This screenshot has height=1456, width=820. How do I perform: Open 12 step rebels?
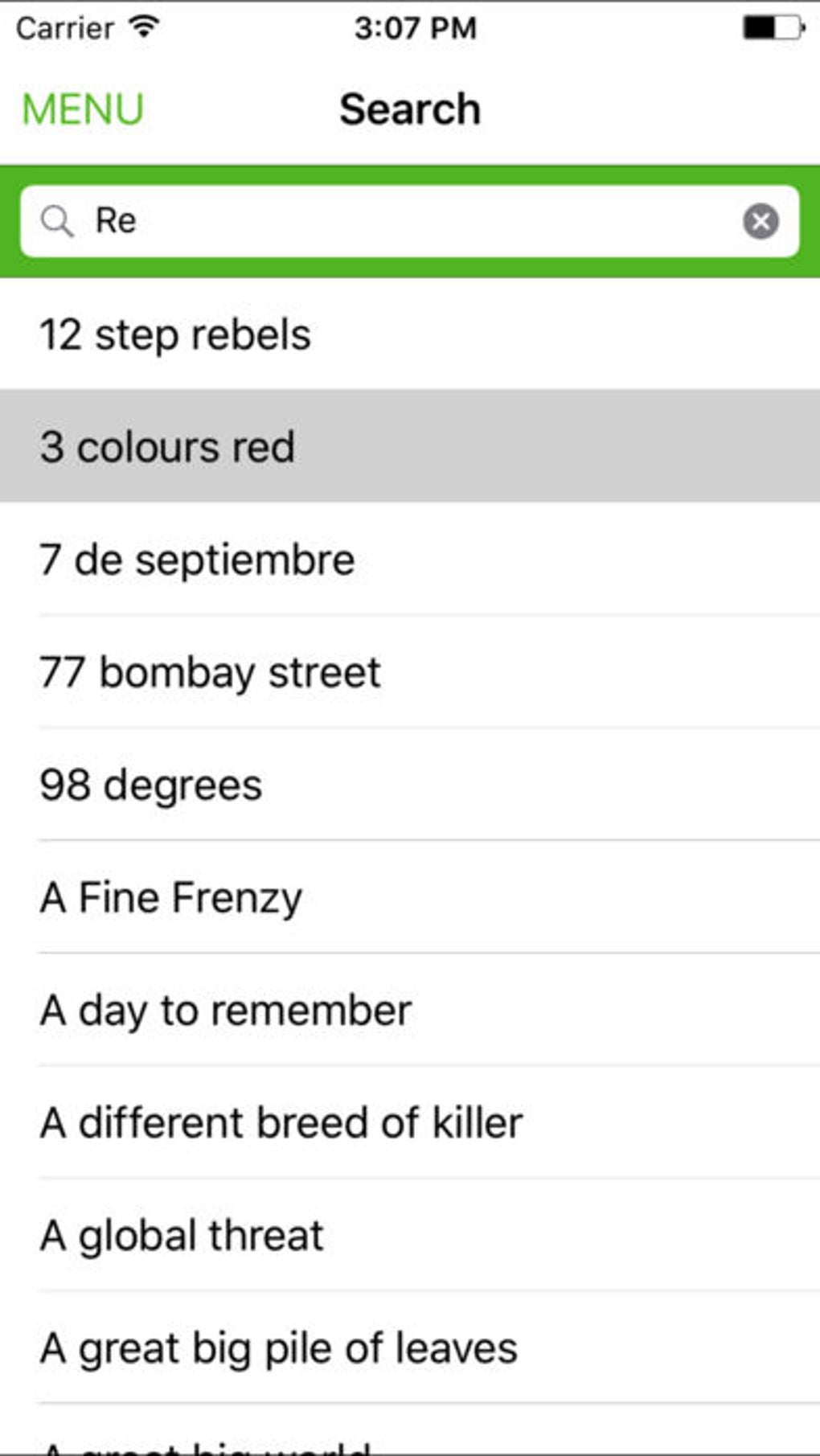click(410, 334)
